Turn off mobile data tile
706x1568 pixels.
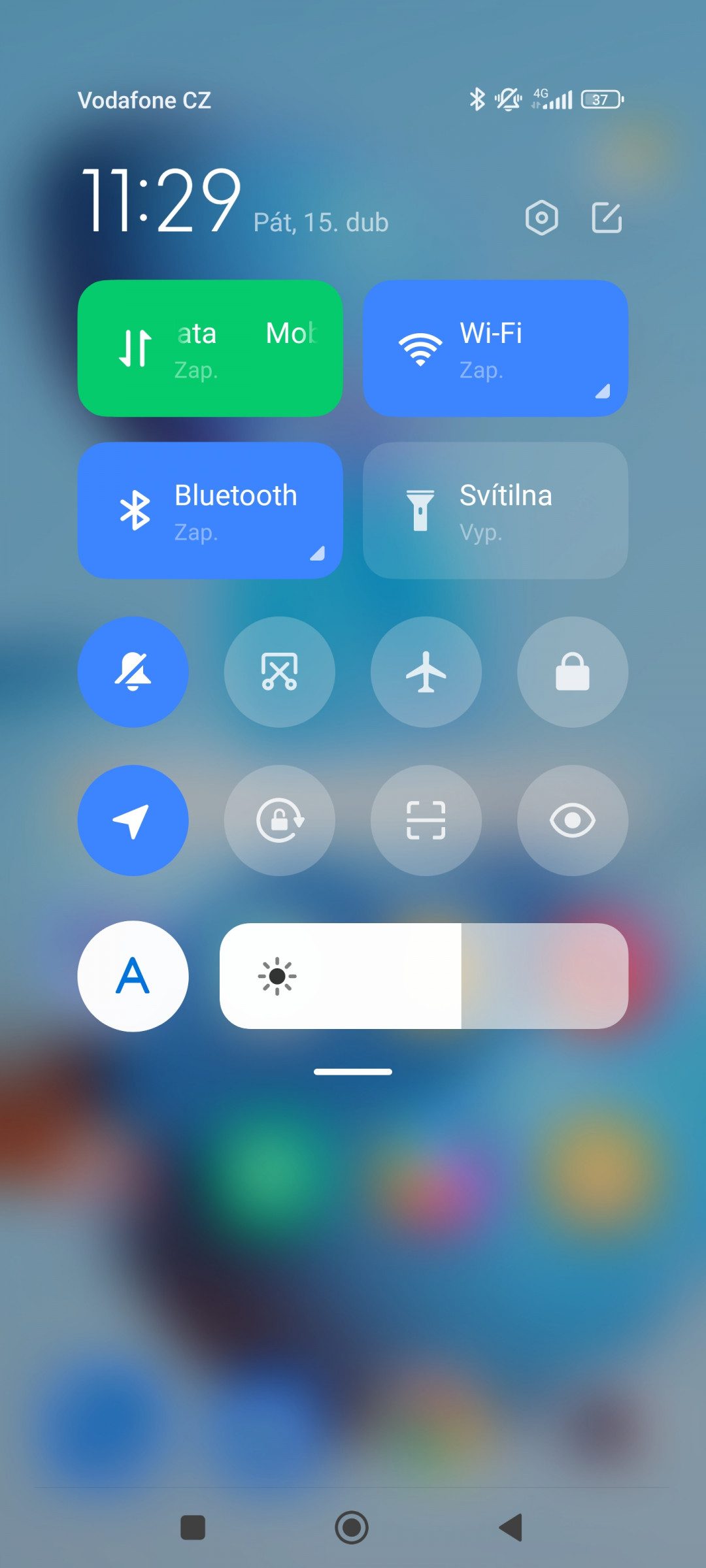point(210,348)
